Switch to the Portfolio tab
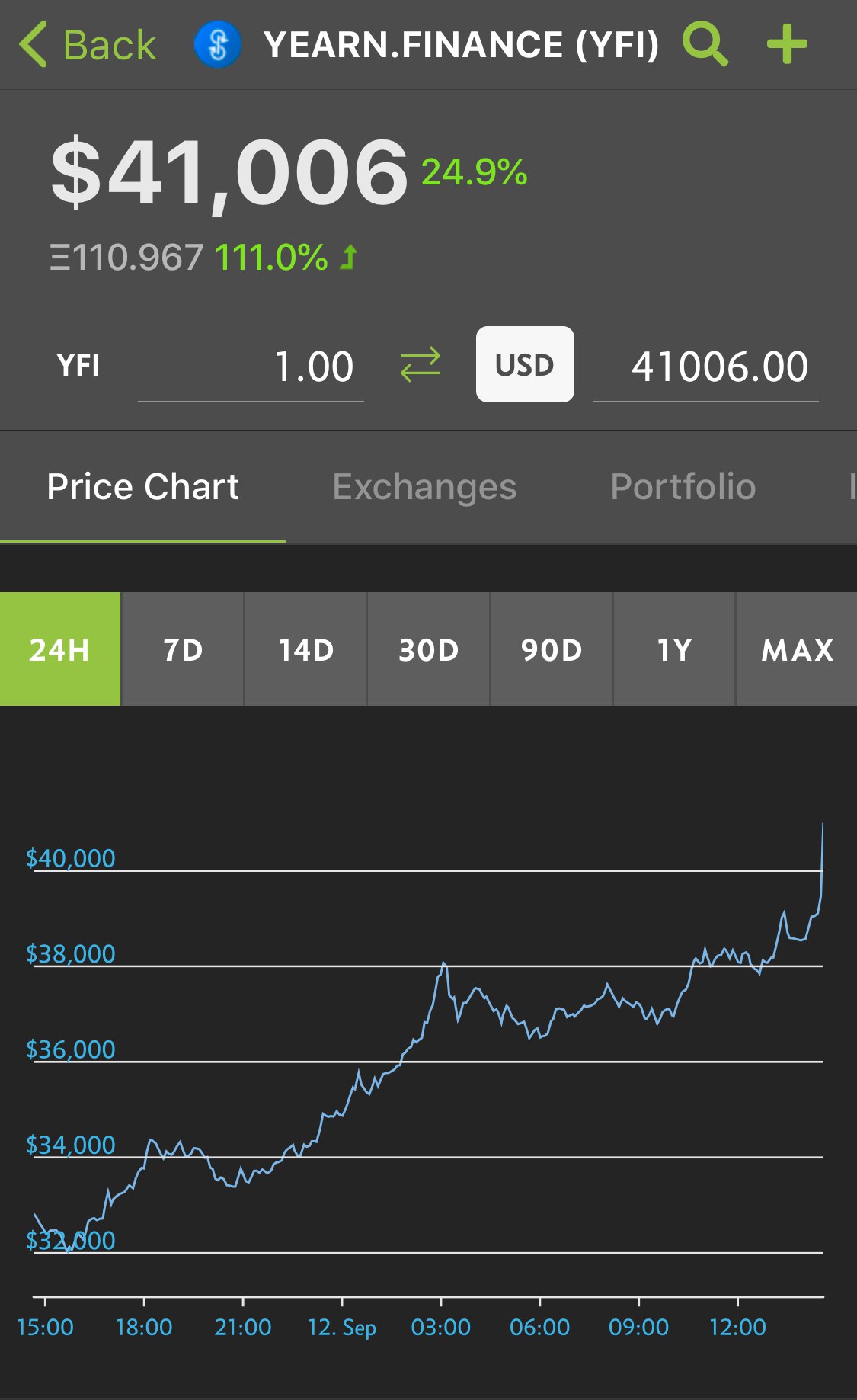The height and width of the screenshot is (1400, 857). (x=683, y=487)
